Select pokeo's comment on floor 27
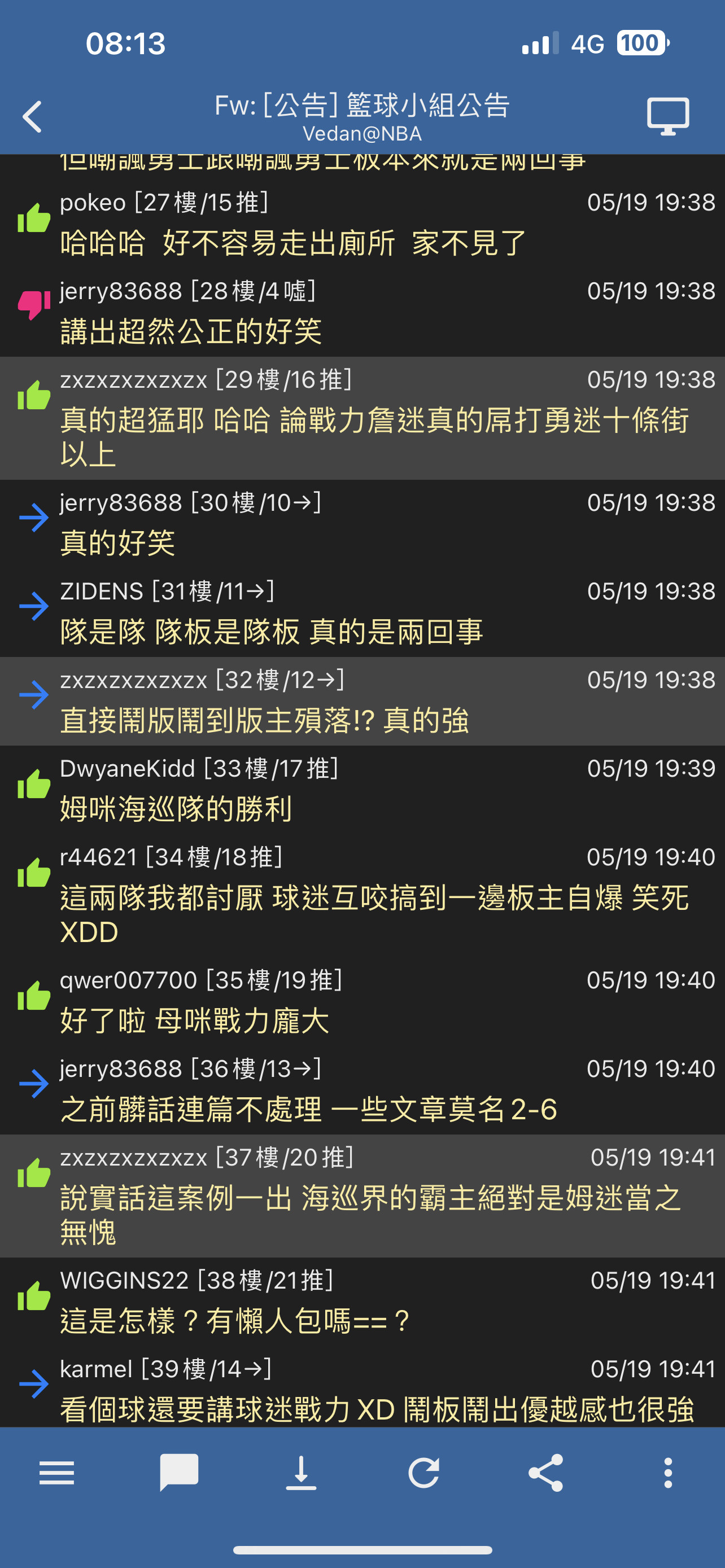The image size is (725, 1568). (362, 224)
